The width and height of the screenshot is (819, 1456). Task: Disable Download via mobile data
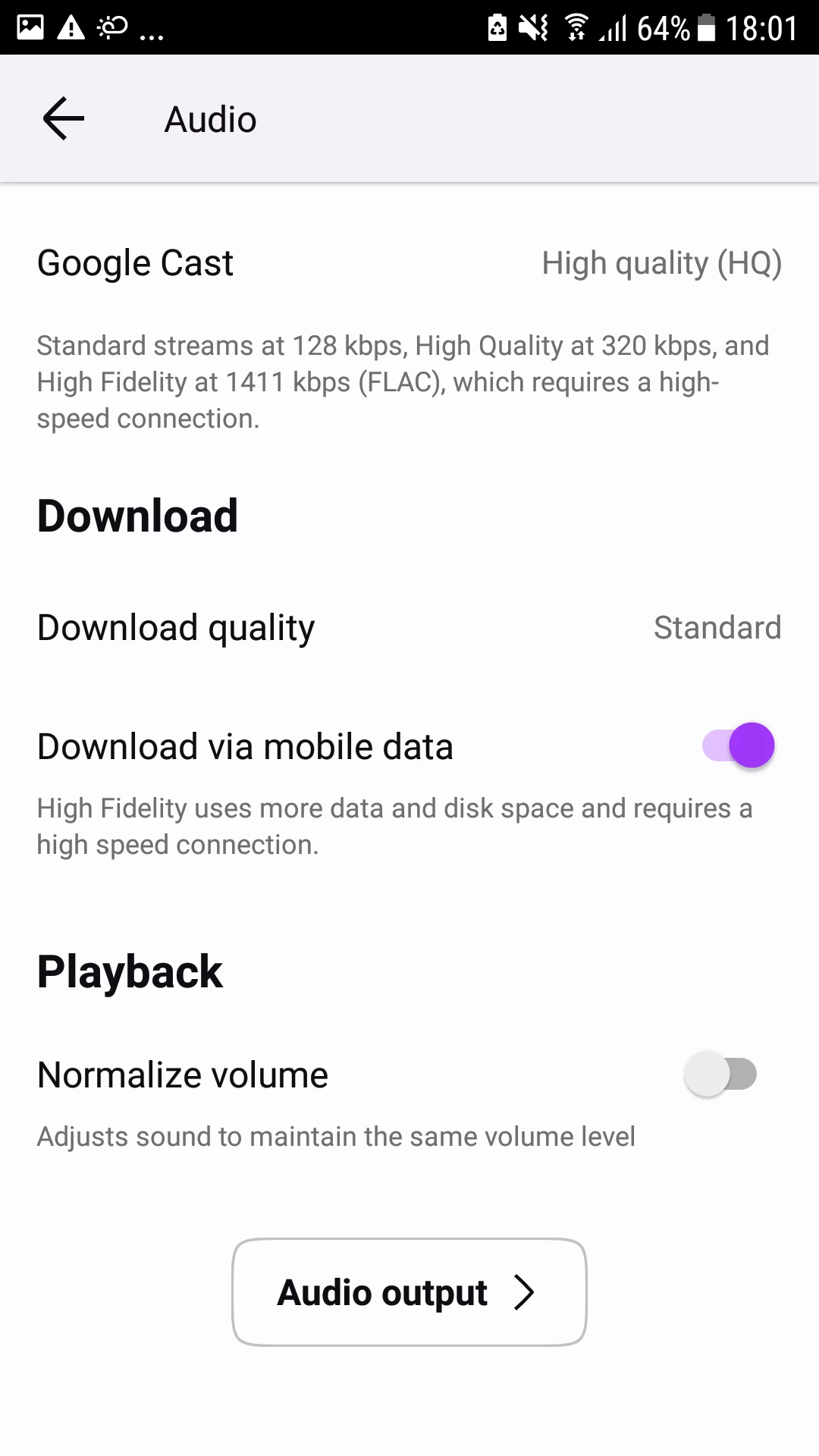pyautogui.click(x=738, y=745)
